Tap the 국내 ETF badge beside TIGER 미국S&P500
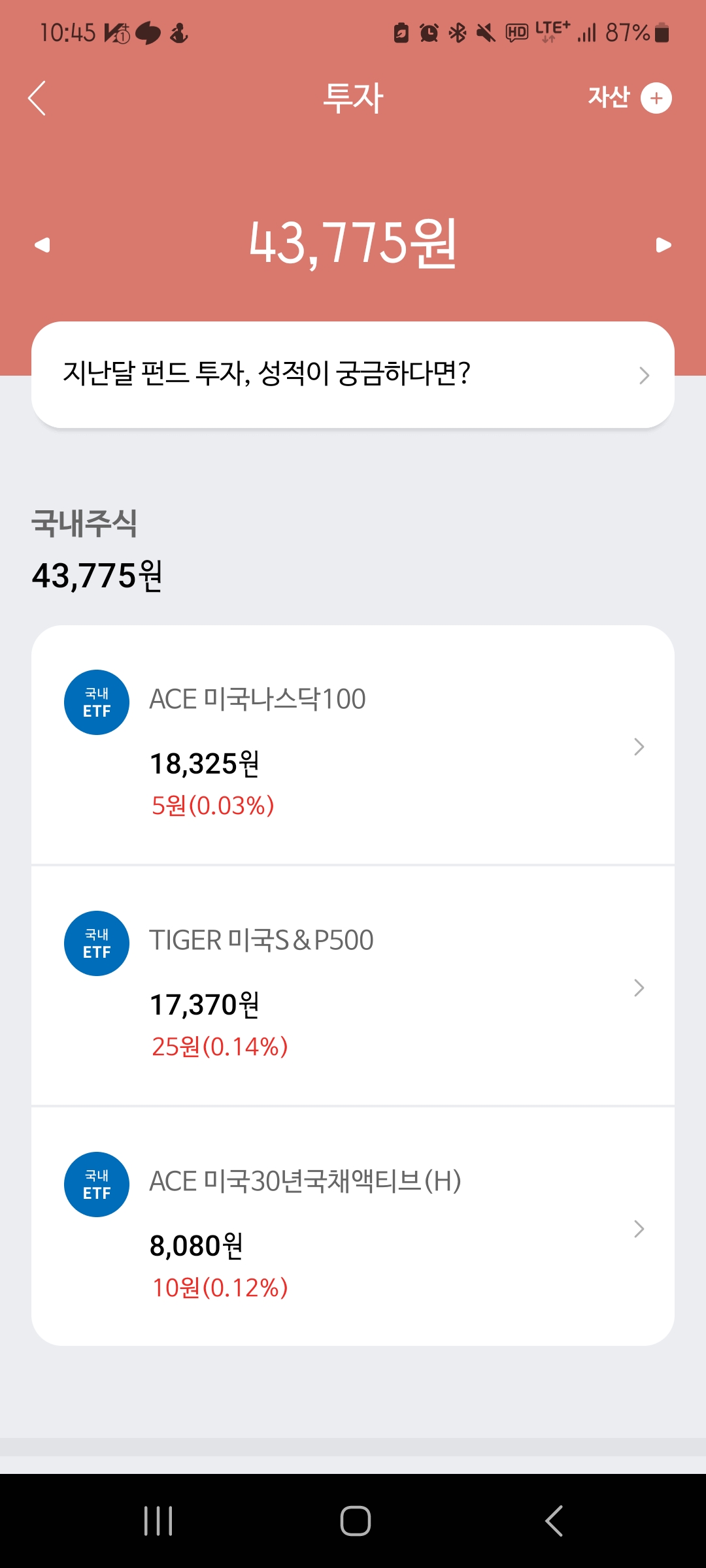Image resolution: width=706 pixels, height=1568 pixels. 96,943
